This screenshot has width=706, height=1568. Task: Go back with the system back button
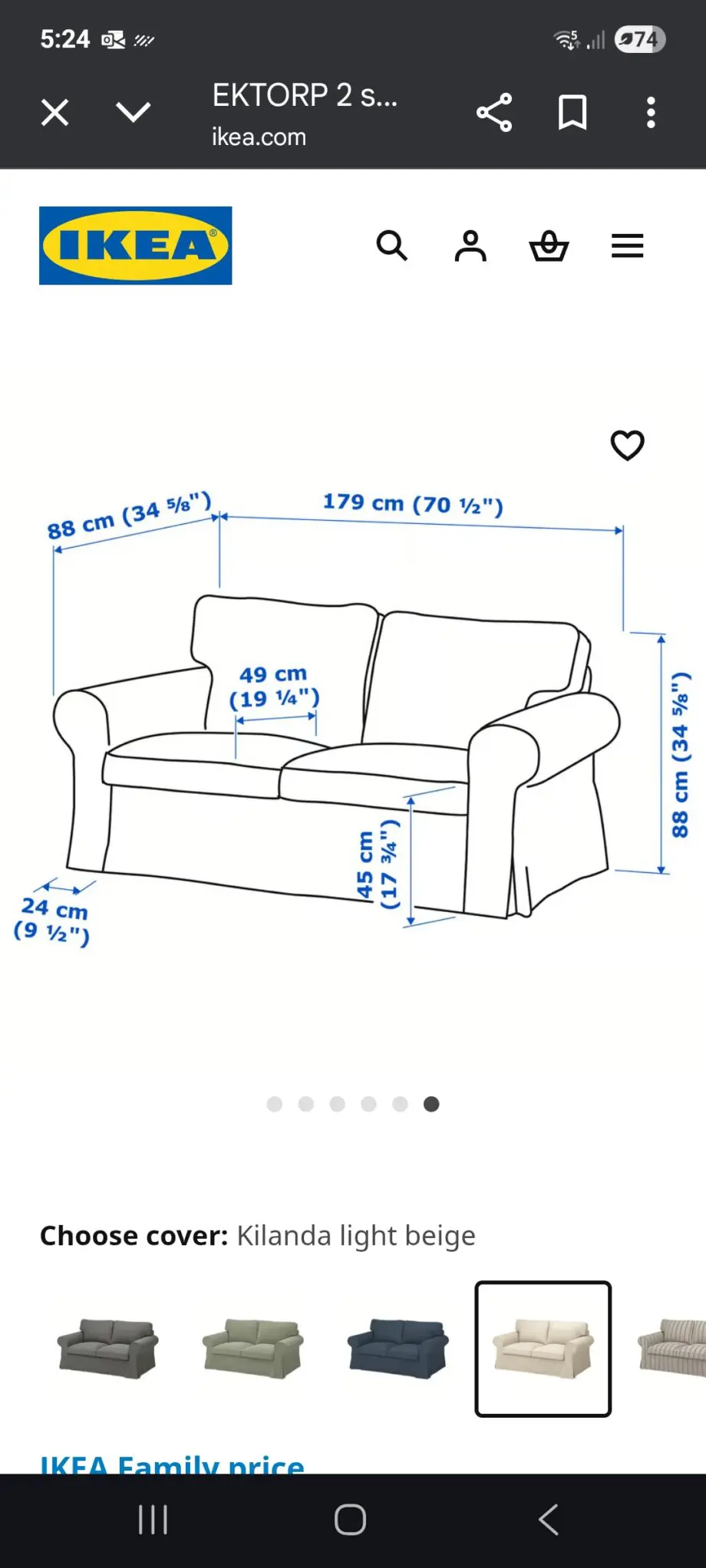pos(548,1520)
